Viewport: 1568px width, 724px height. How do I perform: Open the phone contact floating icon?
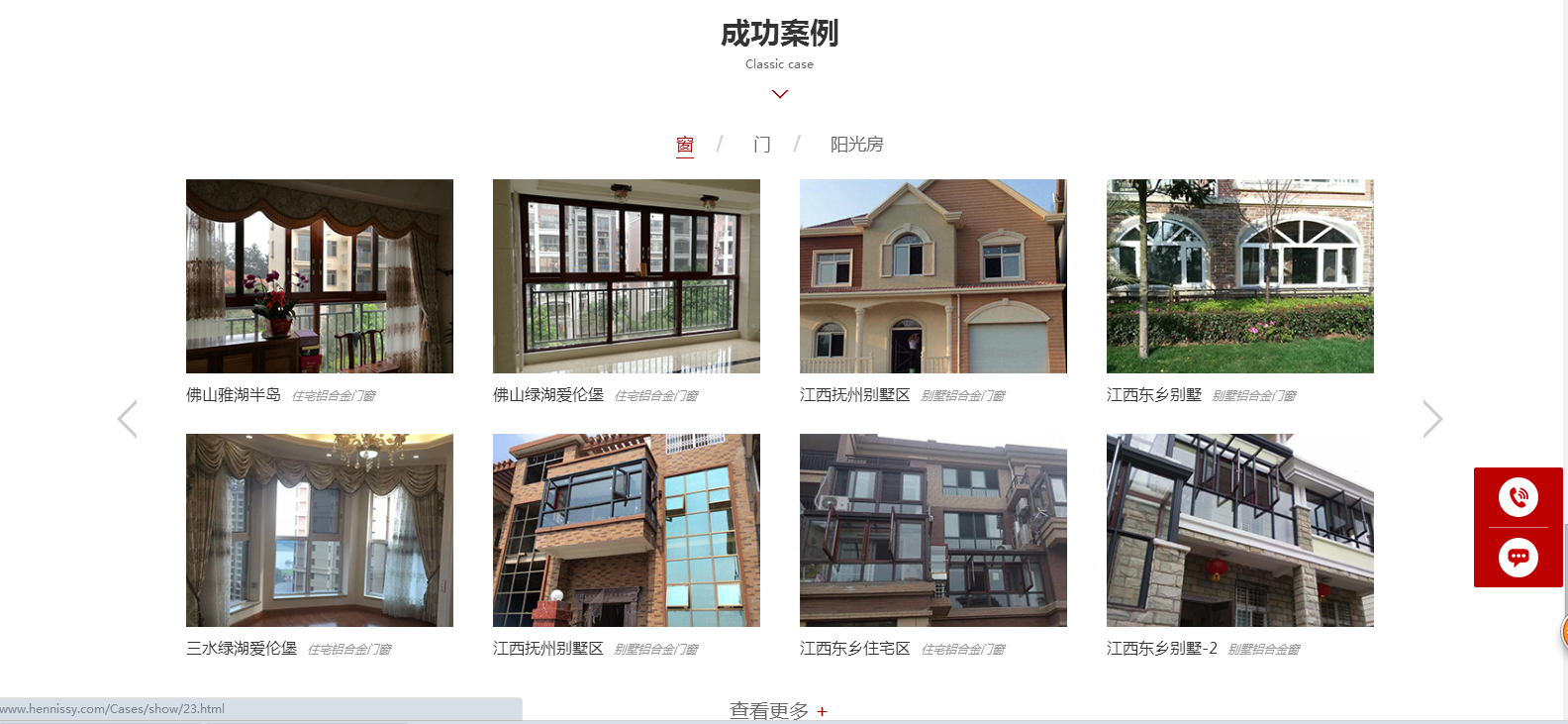[x=1518, y=497]
